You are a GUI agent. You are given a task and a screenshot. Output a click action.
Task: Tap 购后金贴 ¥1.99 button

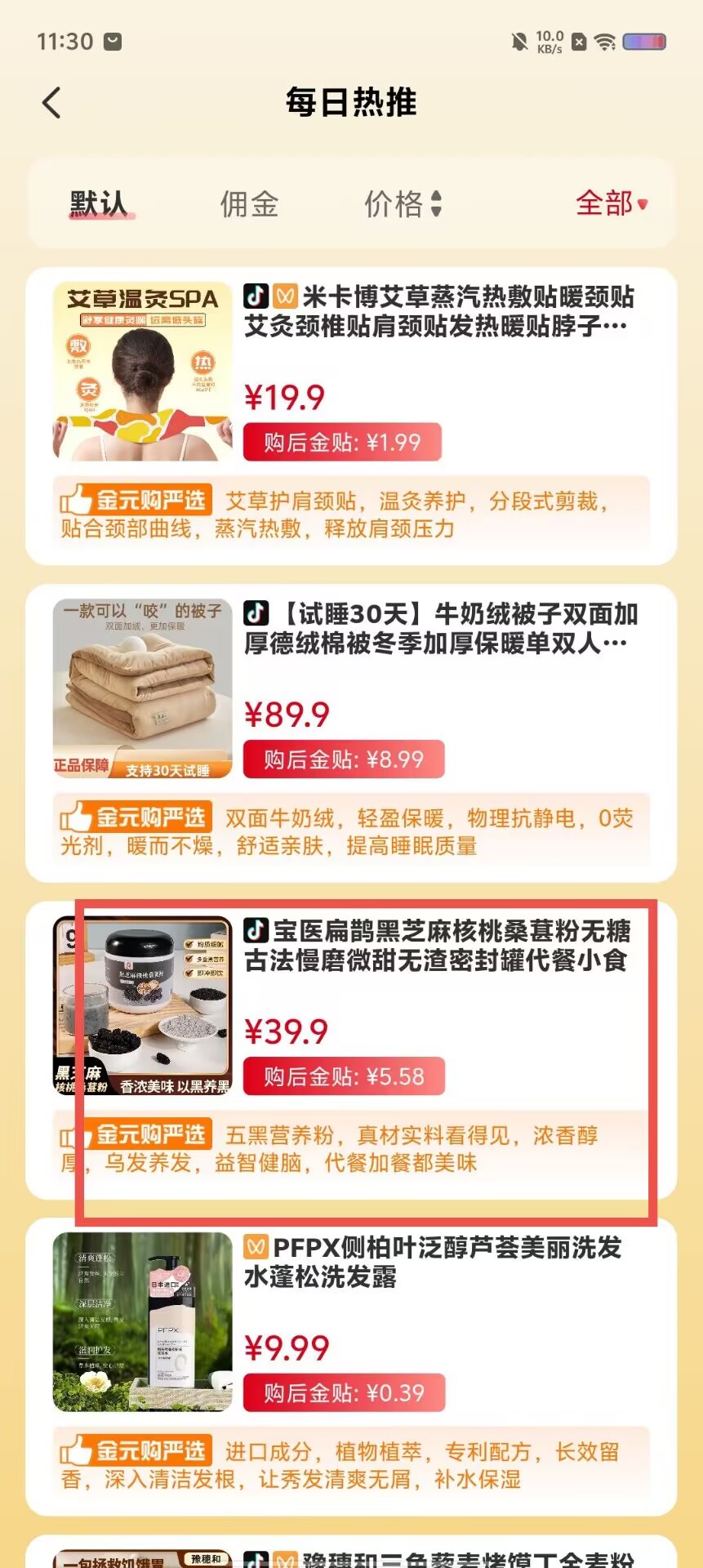(342, 443)
